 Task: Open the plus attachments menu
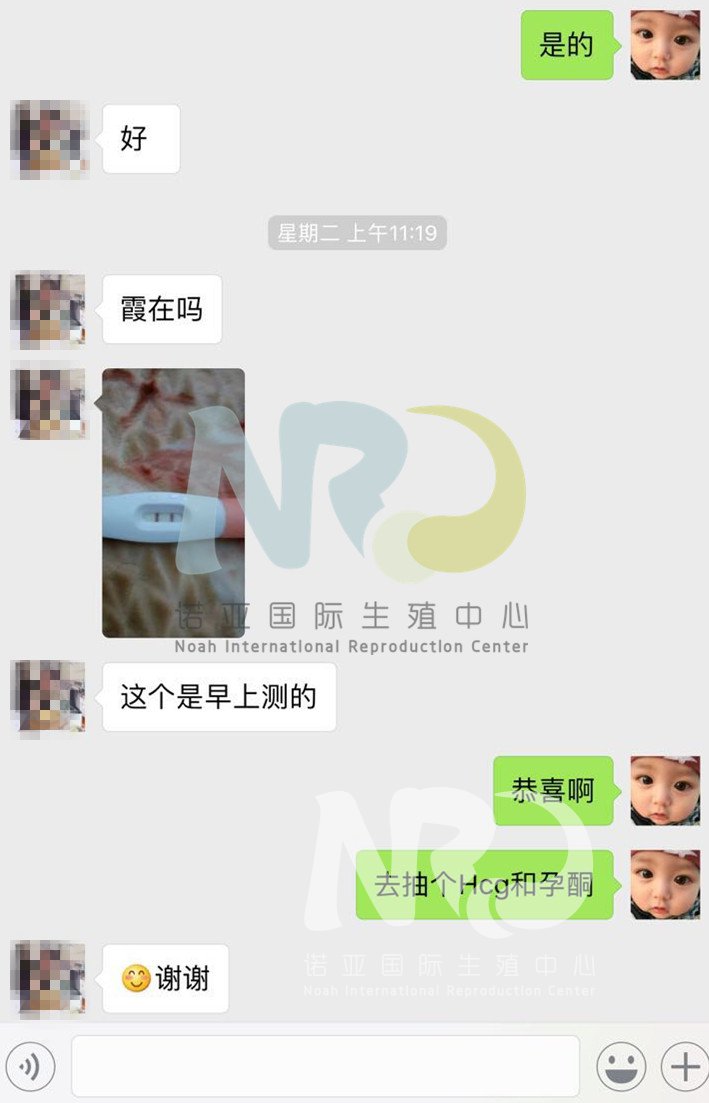(685, 1067)
